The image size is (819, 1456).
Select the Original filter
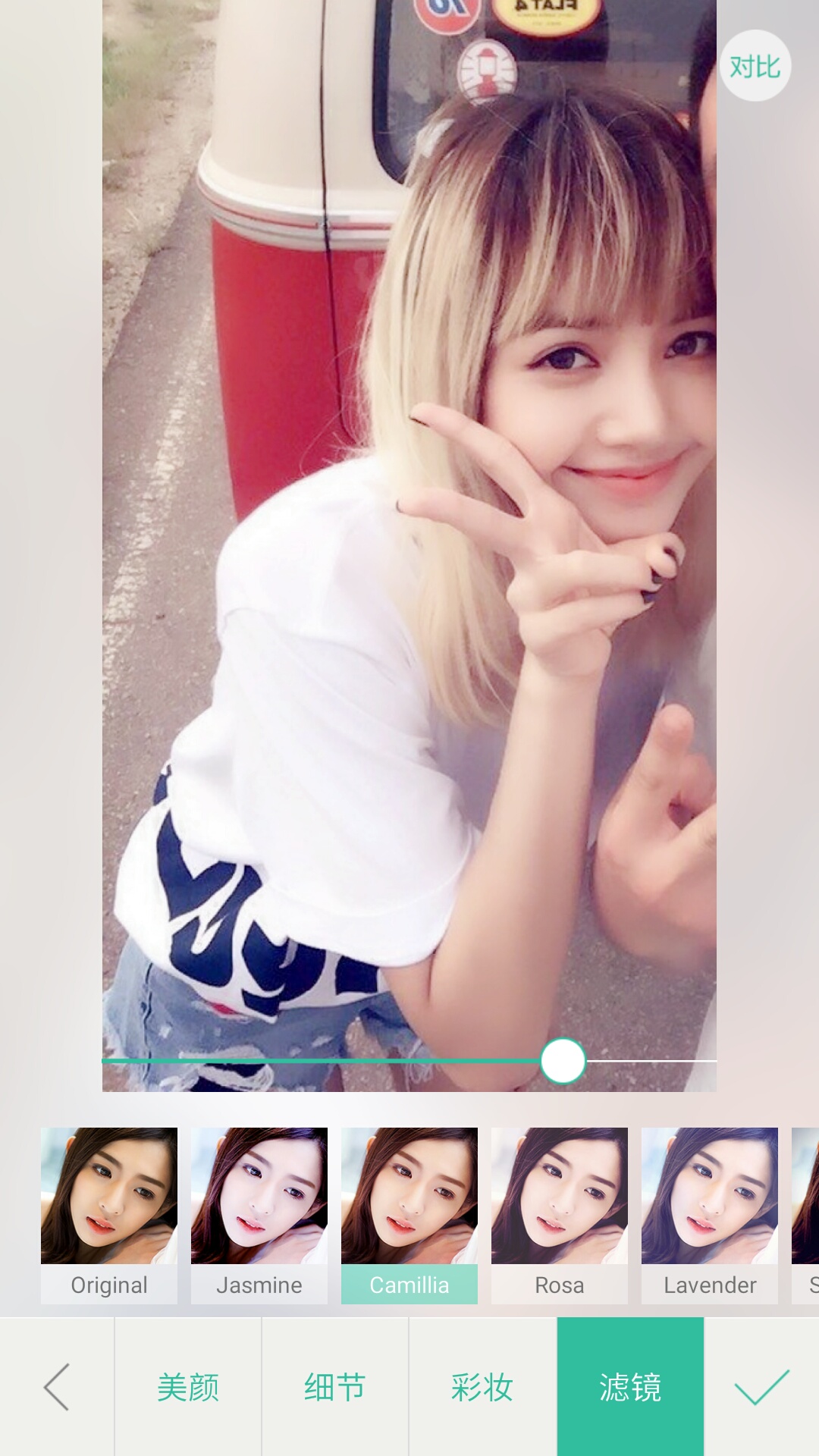click(109, 1215)
